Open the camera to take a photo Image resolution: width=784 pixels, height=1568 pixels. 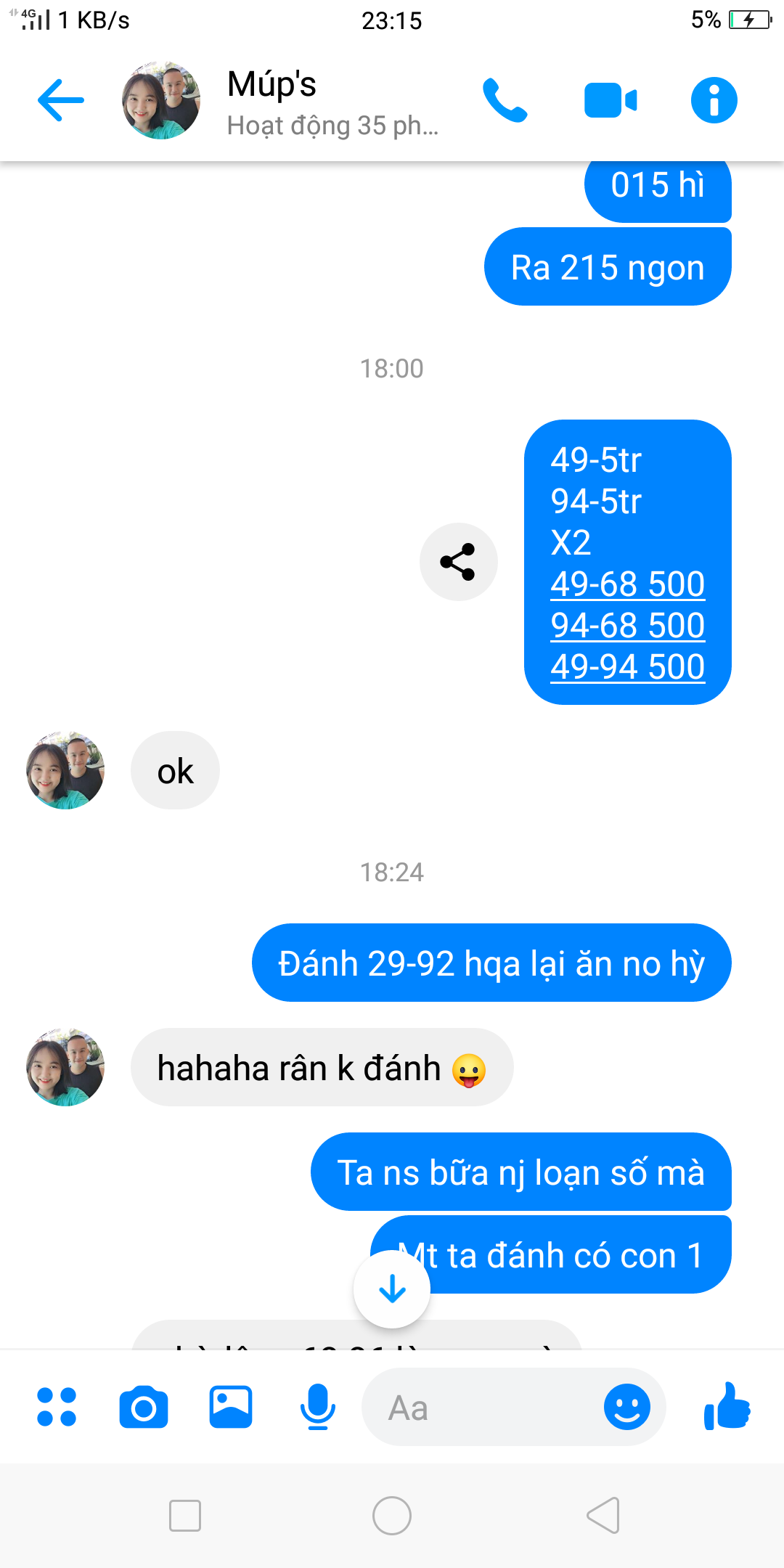tap(144, 1407)
